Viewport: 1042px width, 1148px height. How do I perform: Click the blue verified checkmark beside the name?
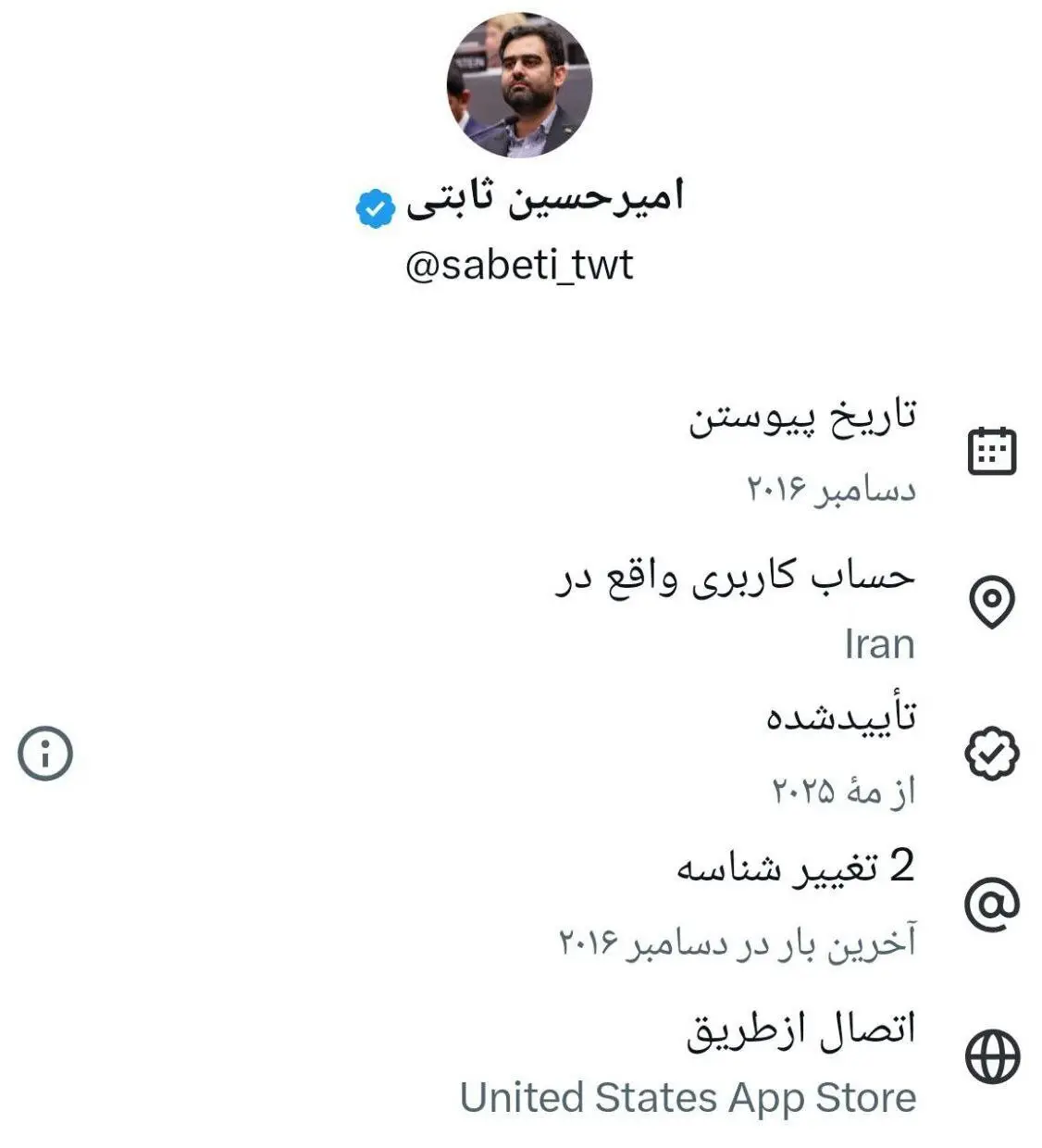pyautogui.click(x=374, y=202)
